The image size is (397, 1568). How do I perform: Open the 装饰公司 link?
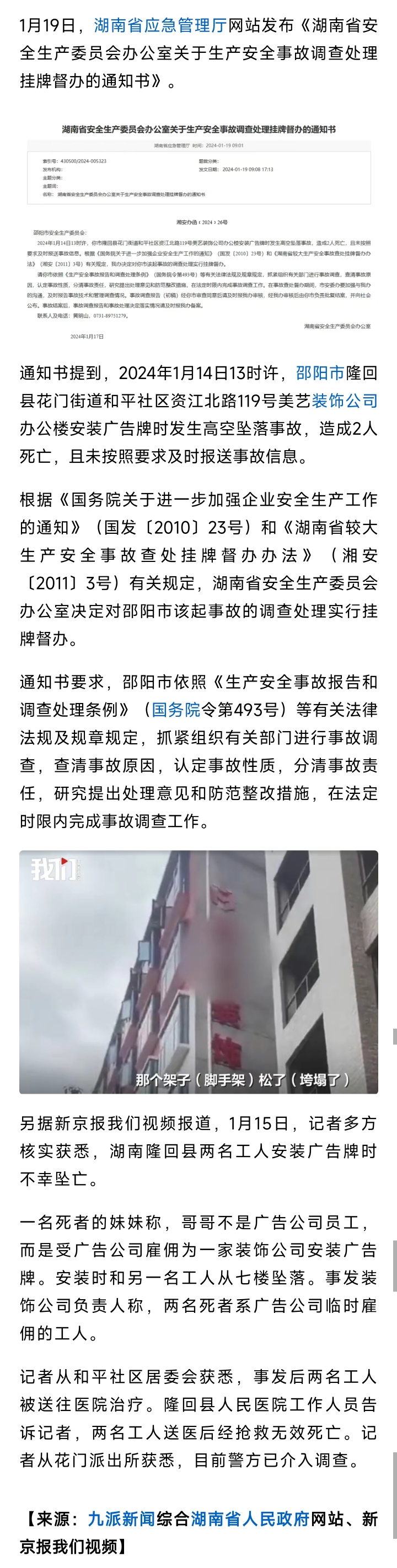[345, 401]
